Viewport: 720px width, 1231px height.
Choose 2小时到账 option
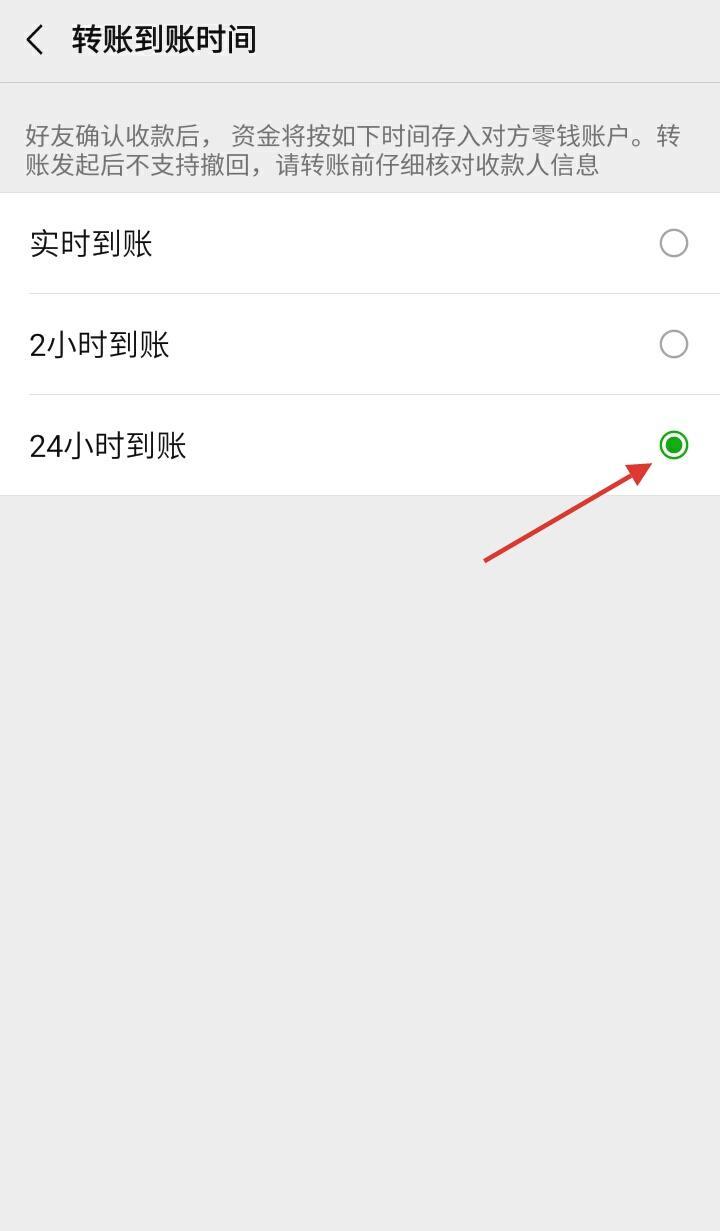[673, 344]
